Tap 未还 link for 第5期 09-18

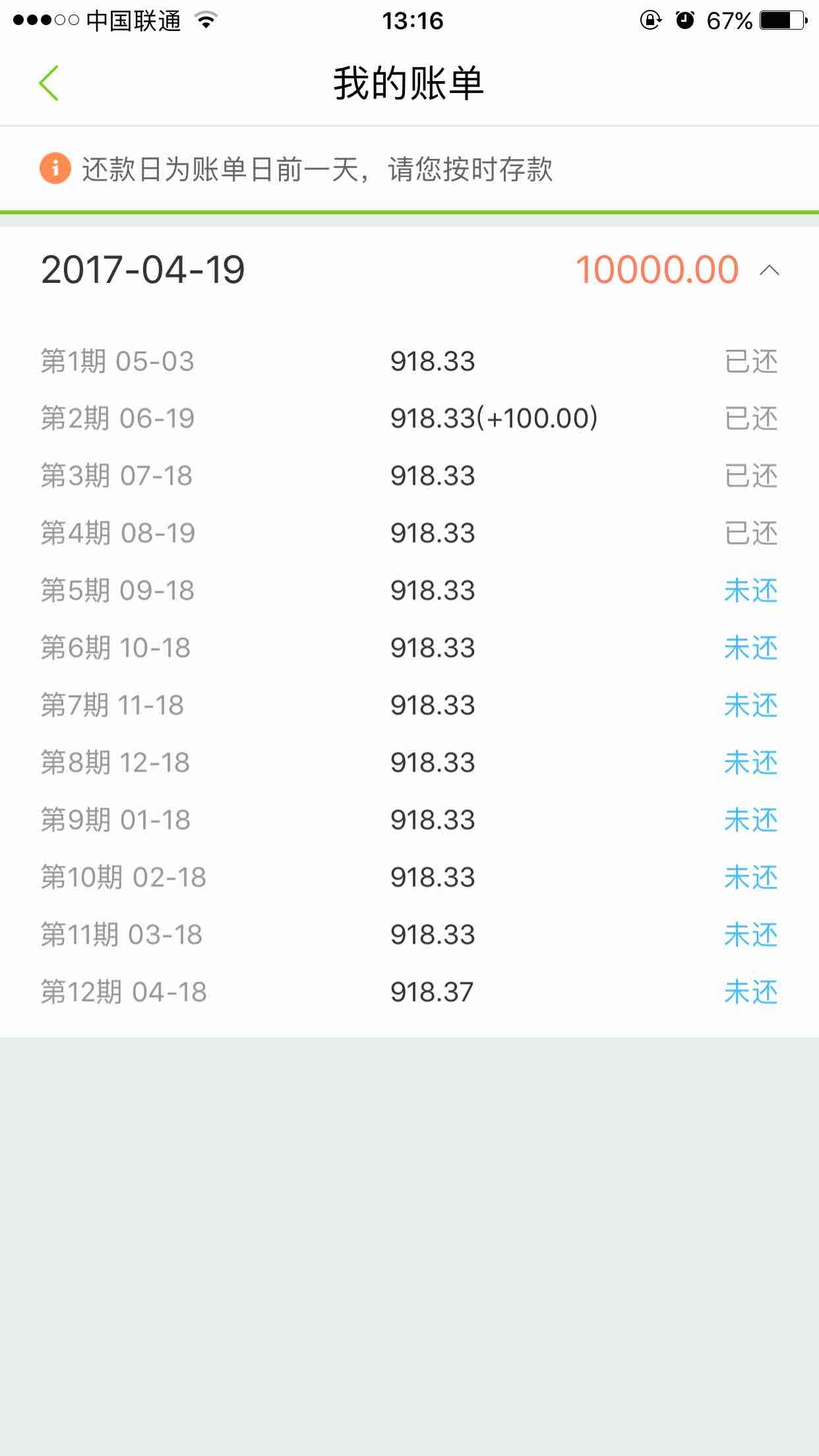pos(751,590)
